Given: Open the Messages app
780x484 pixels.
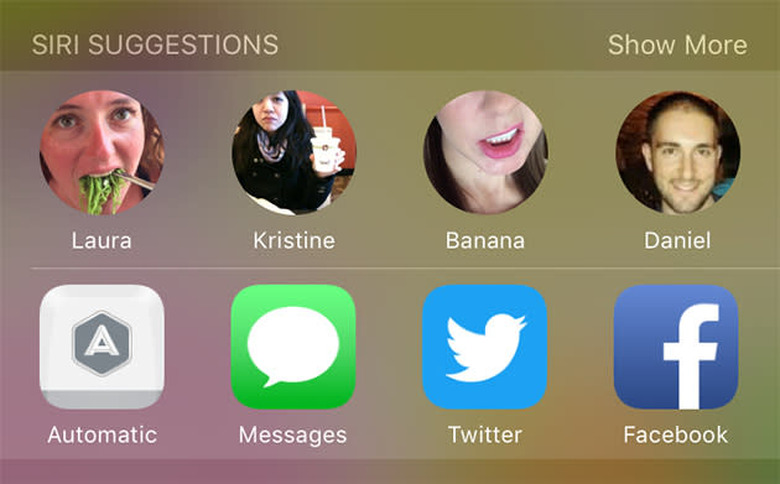Looking at the screenshot, I should coord(293,347).
